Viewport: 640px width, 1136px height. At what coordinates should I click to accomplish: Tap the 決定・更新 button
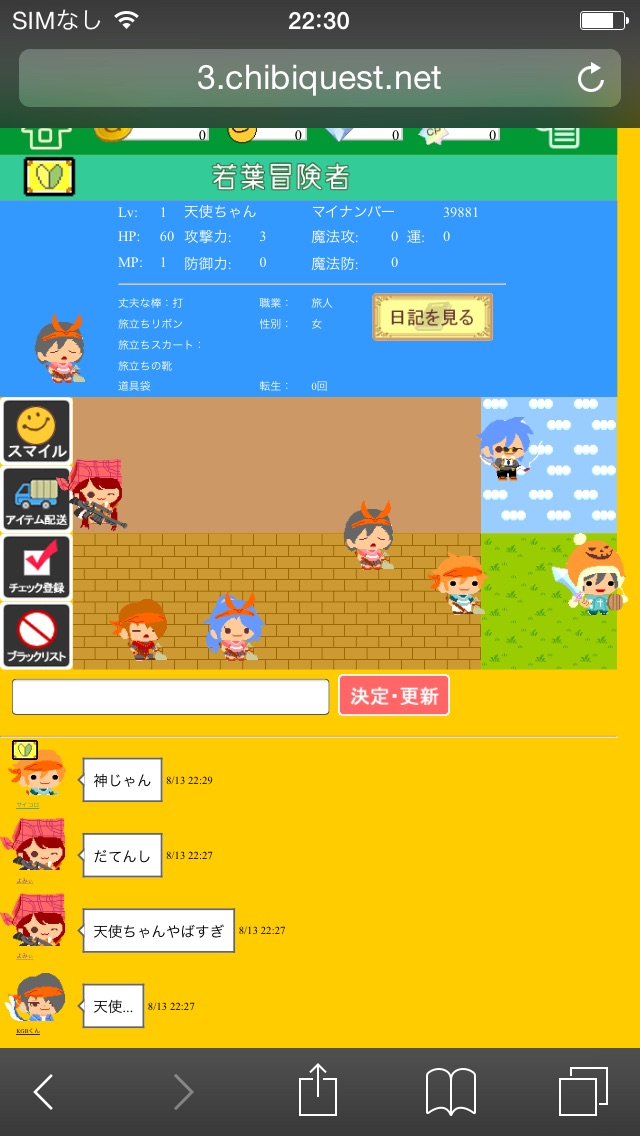394,696
